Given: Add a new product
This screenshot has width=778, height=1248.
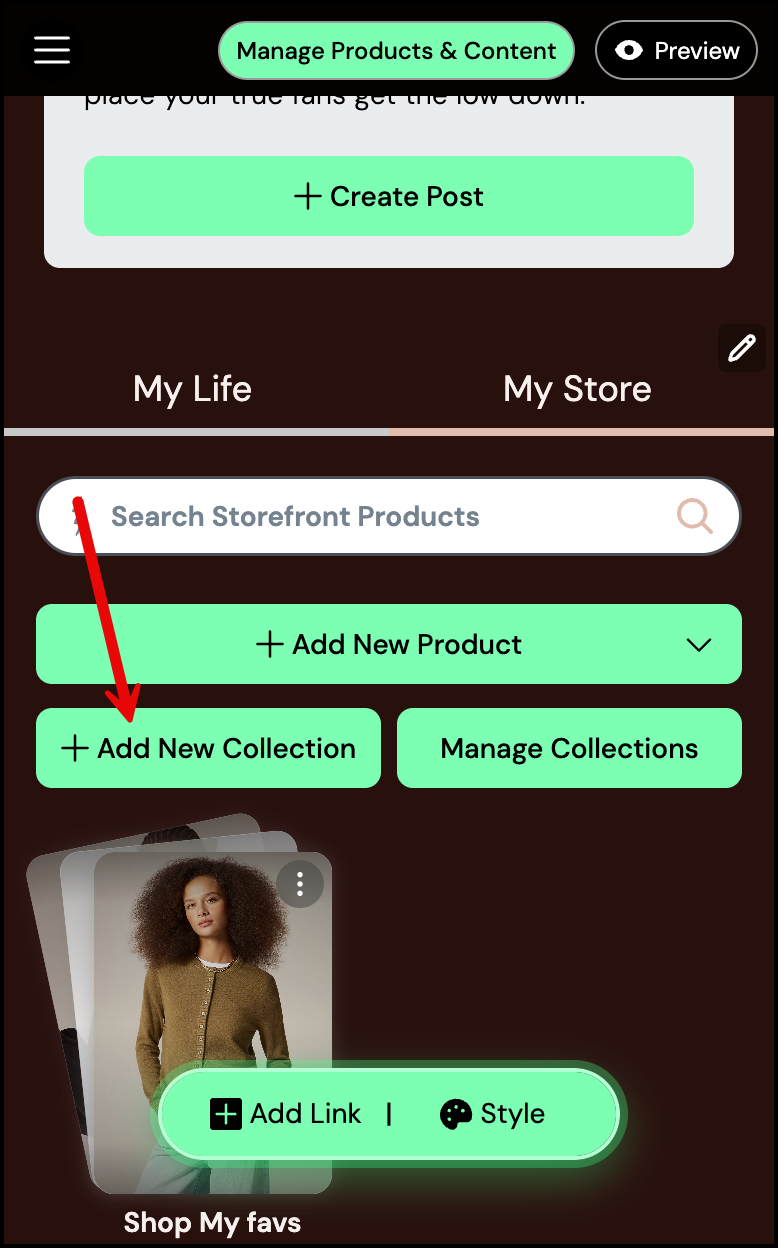Looking at the screenshot, I should (x=388, y=644).
